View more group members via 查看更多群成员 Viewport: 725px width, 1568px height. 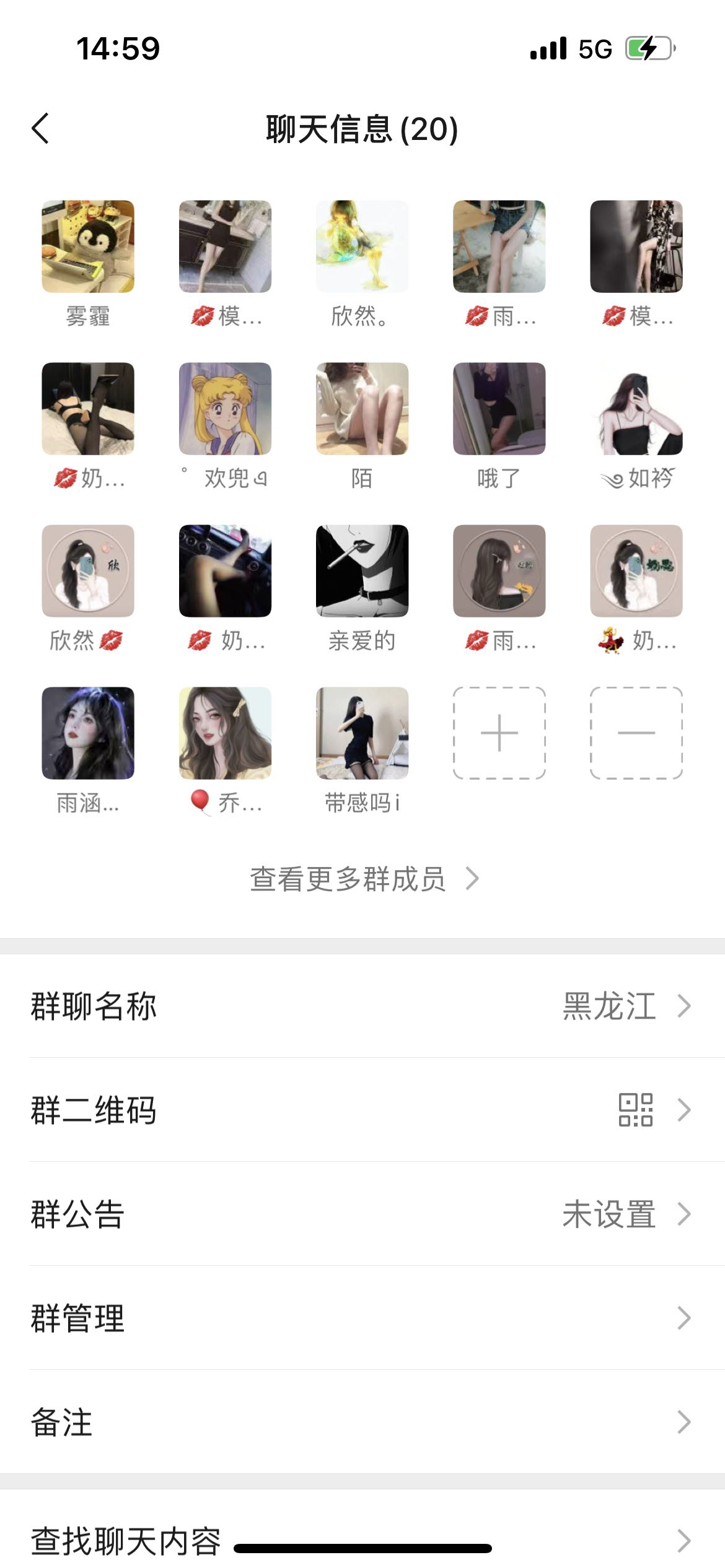[x=364, y=879]
